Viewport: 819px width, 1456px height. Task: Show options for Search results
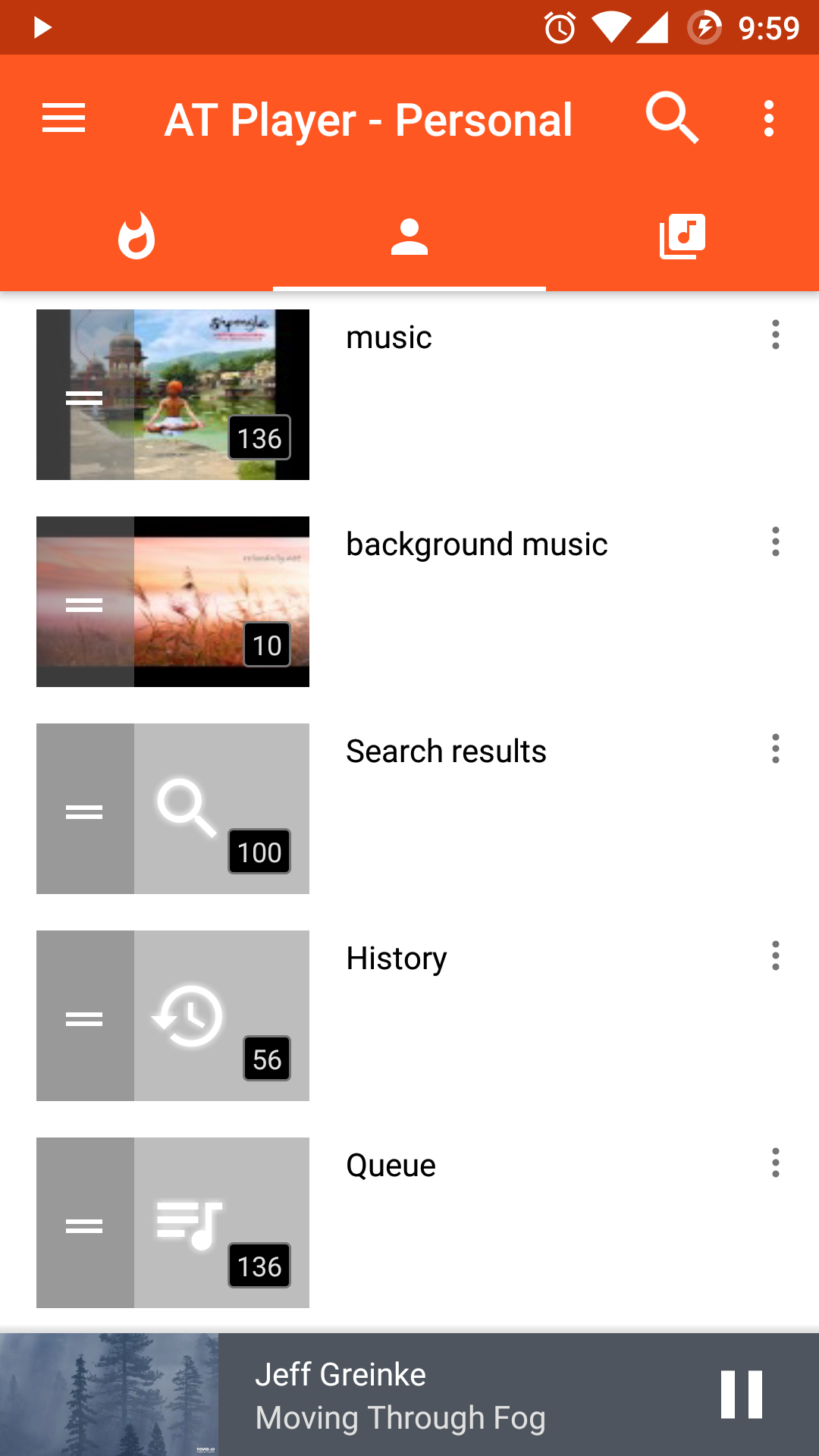(775, 748)
